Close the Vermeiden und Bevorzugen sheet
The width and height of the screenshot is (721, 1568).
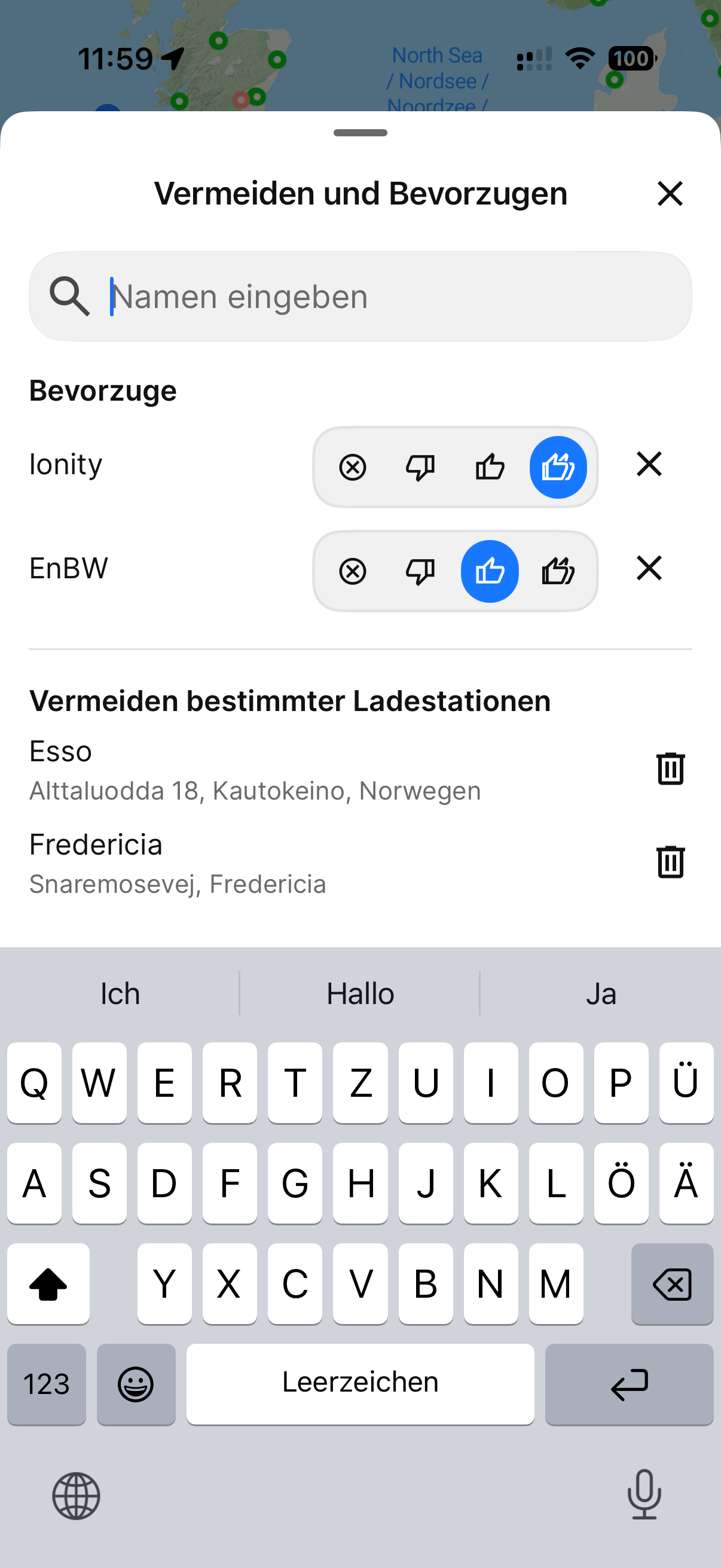[669, 194]
